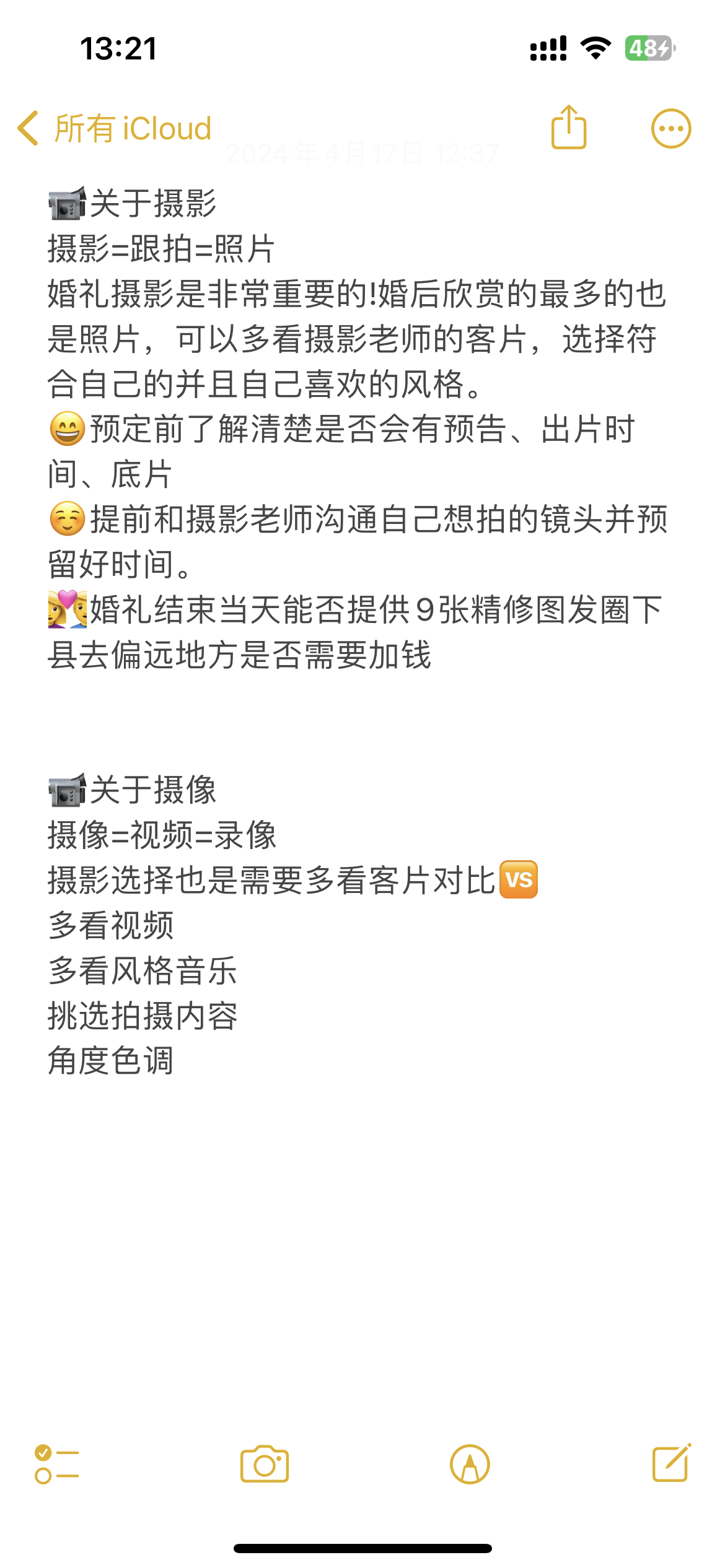Open the camera attachment option

pos(265,1464)
